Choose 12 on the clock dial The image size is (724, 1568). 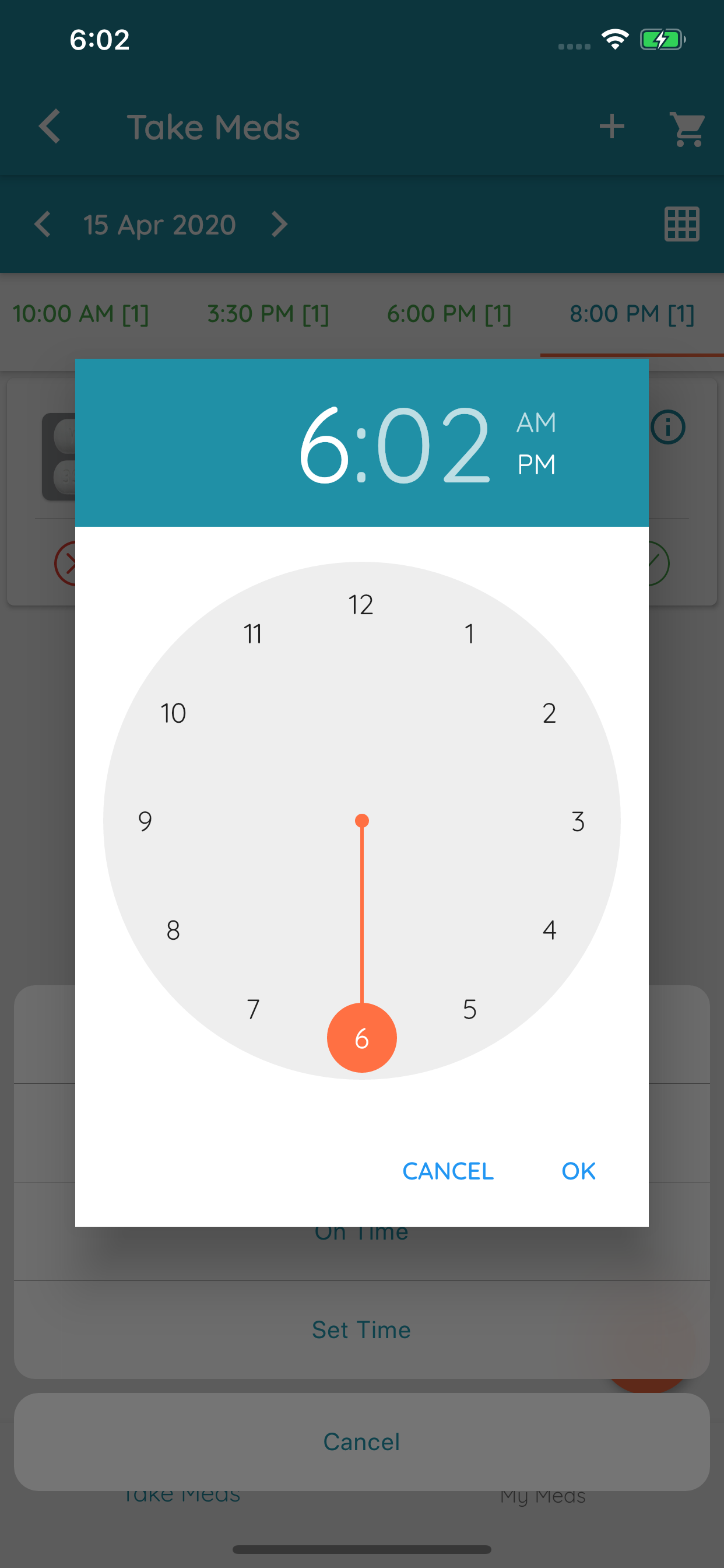(361, 604)
